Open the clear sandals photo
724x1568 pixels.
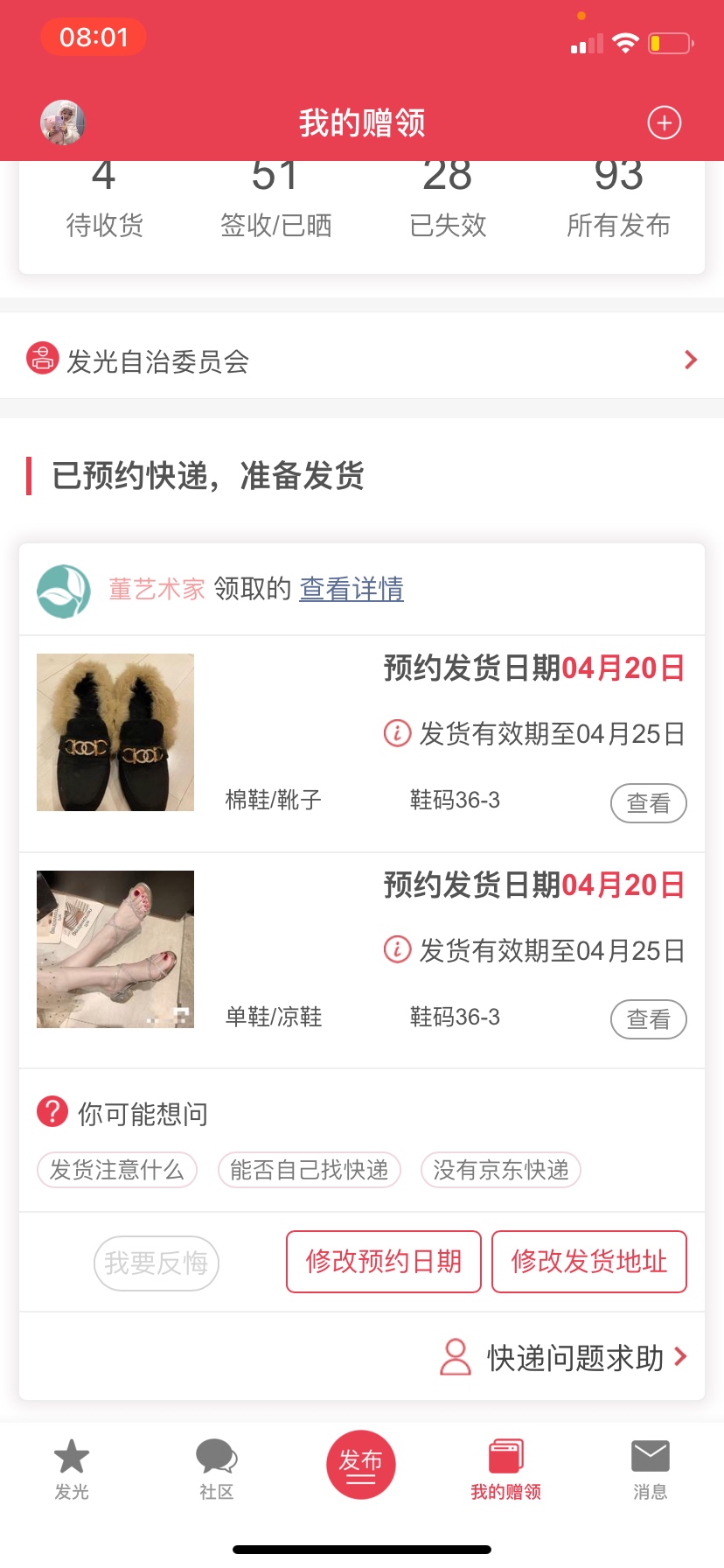[115, 949]
